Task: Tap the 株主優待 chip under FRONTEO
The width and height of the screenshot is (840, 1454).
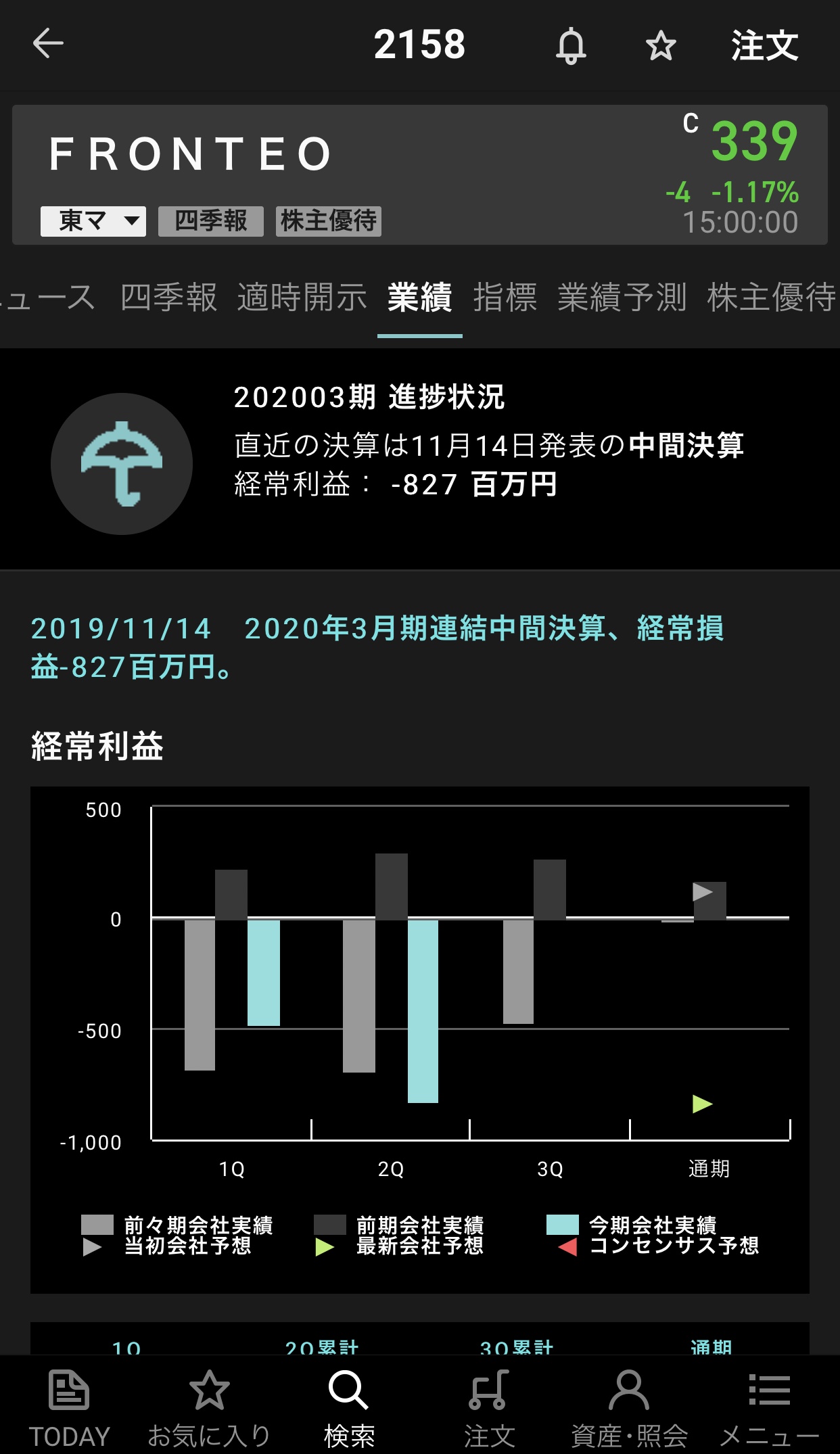Action: pyautogui.click(x=329, y=221)
